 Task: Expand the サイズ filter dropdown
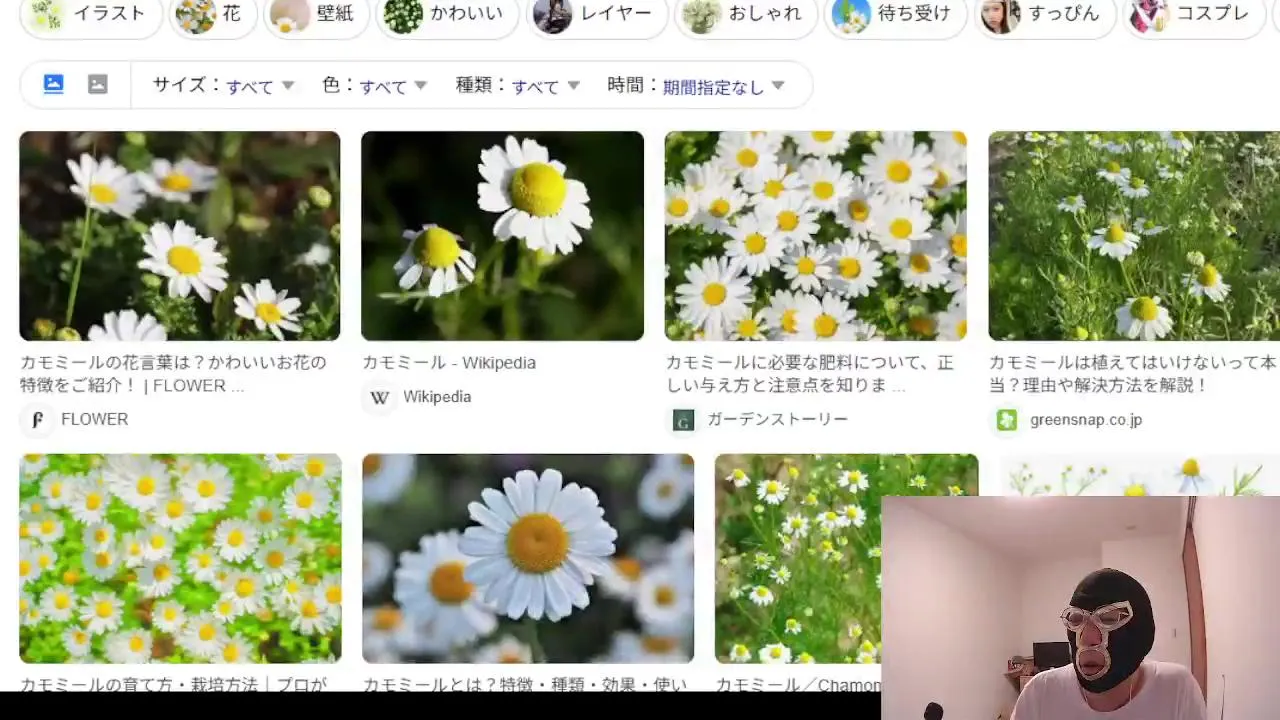(224, 86)
